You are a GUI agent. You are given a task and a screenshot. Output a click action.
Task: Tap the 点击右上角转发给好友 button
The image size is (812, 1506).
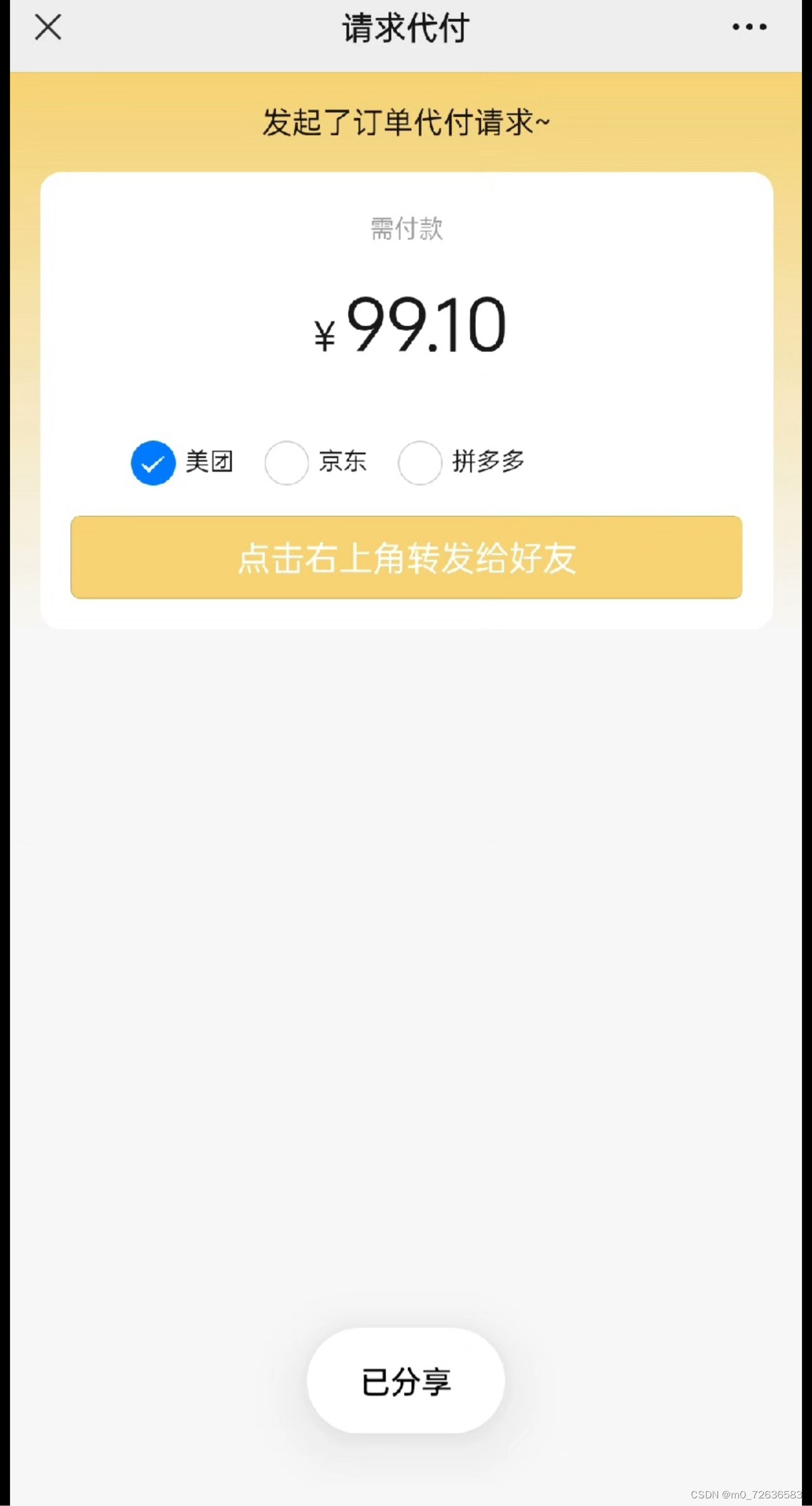tap(406, 558)
